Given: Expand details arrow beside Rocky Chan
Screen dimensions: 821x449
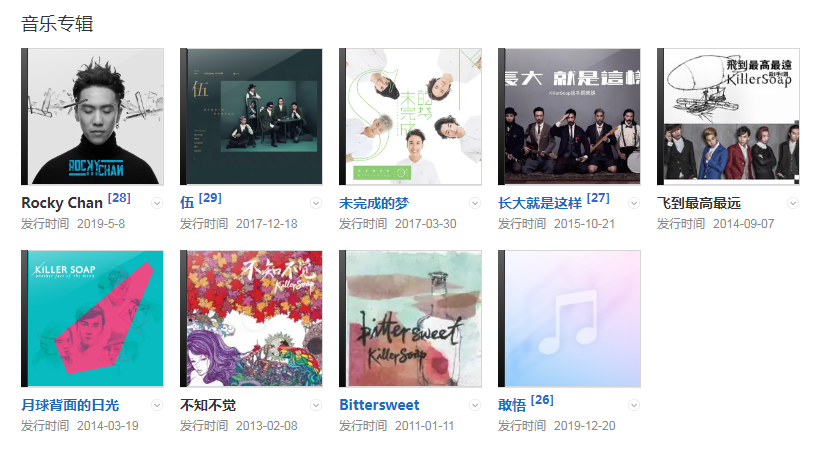Looking at the screenshot, I should click(x=157, y=203).
